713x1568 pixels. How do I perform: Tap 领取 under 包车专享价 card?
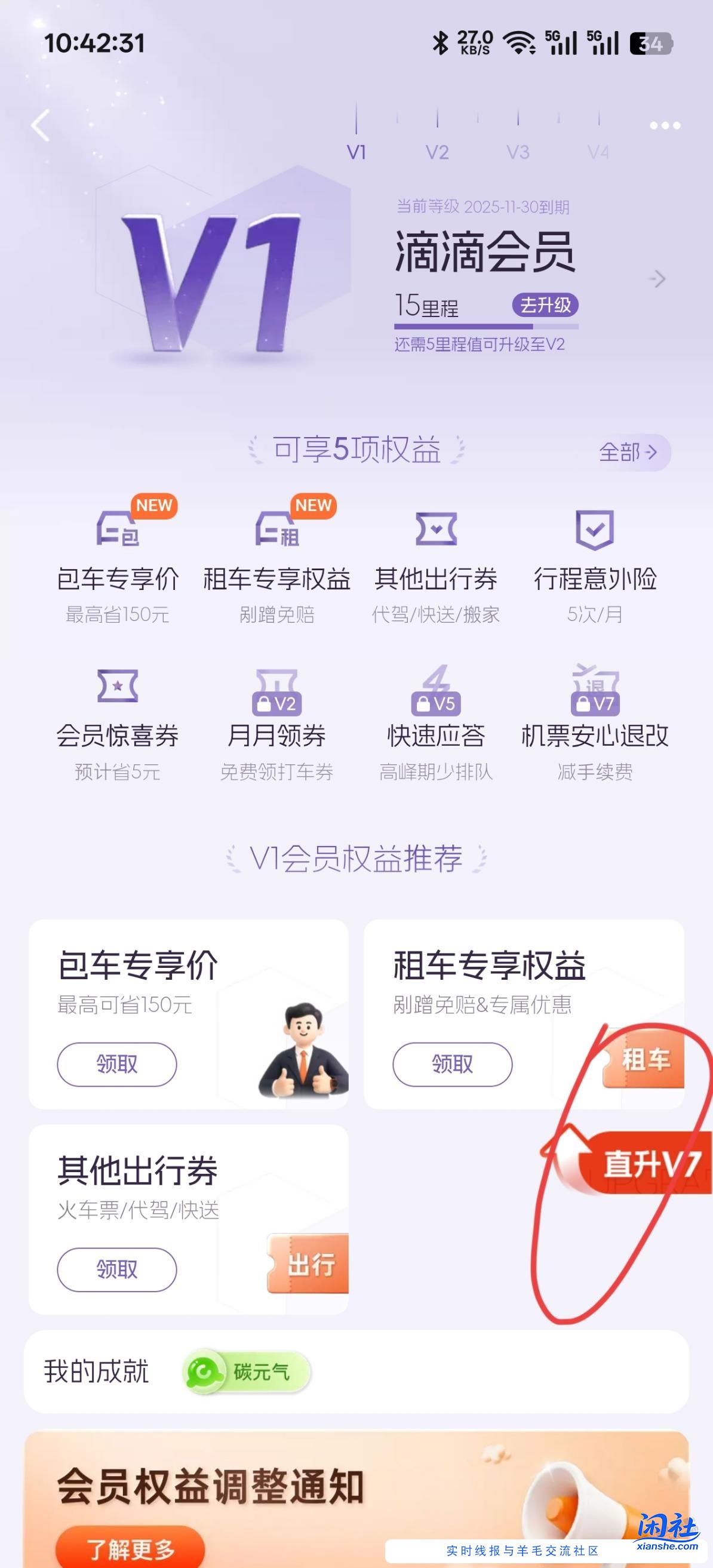116,1064
